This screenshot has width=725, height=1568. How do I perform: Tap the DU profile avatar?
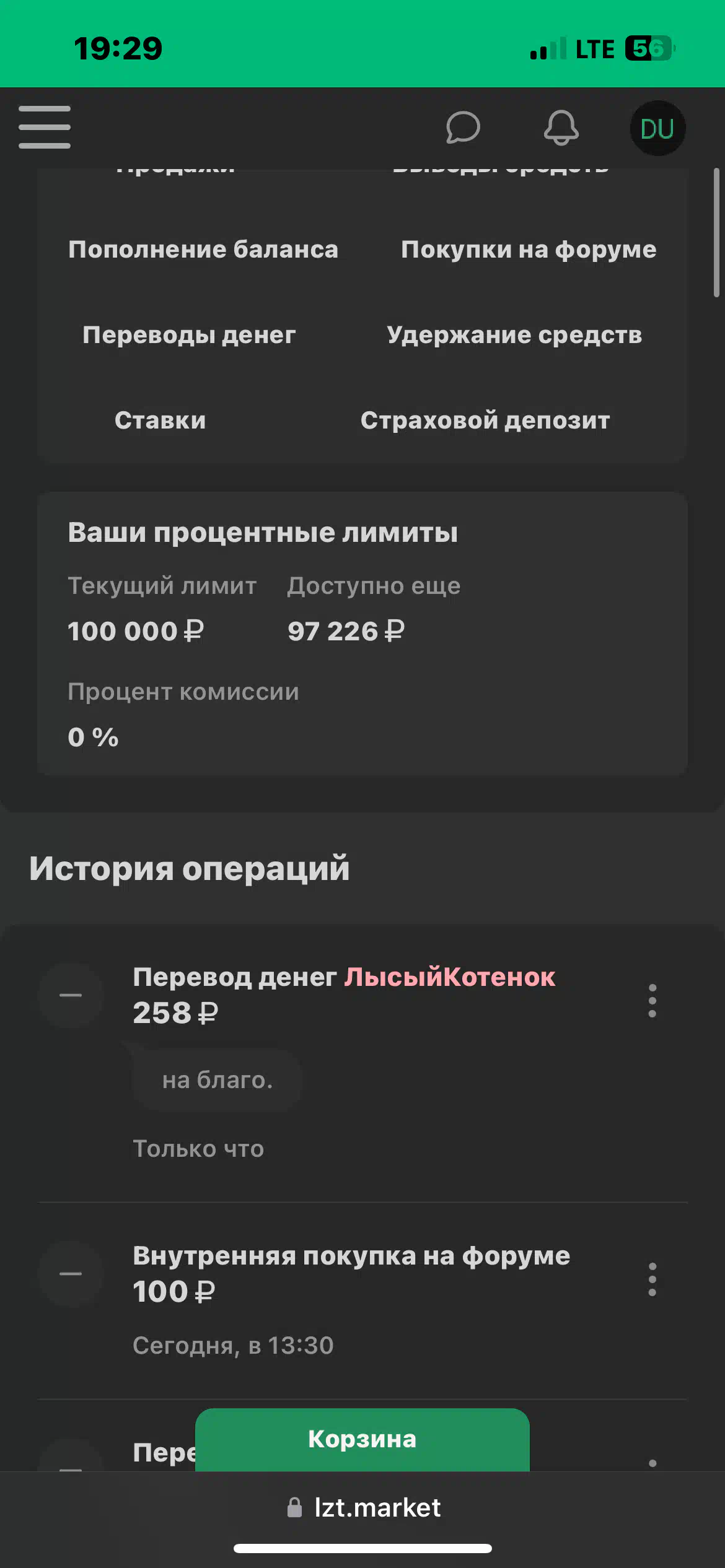point(657,128)
